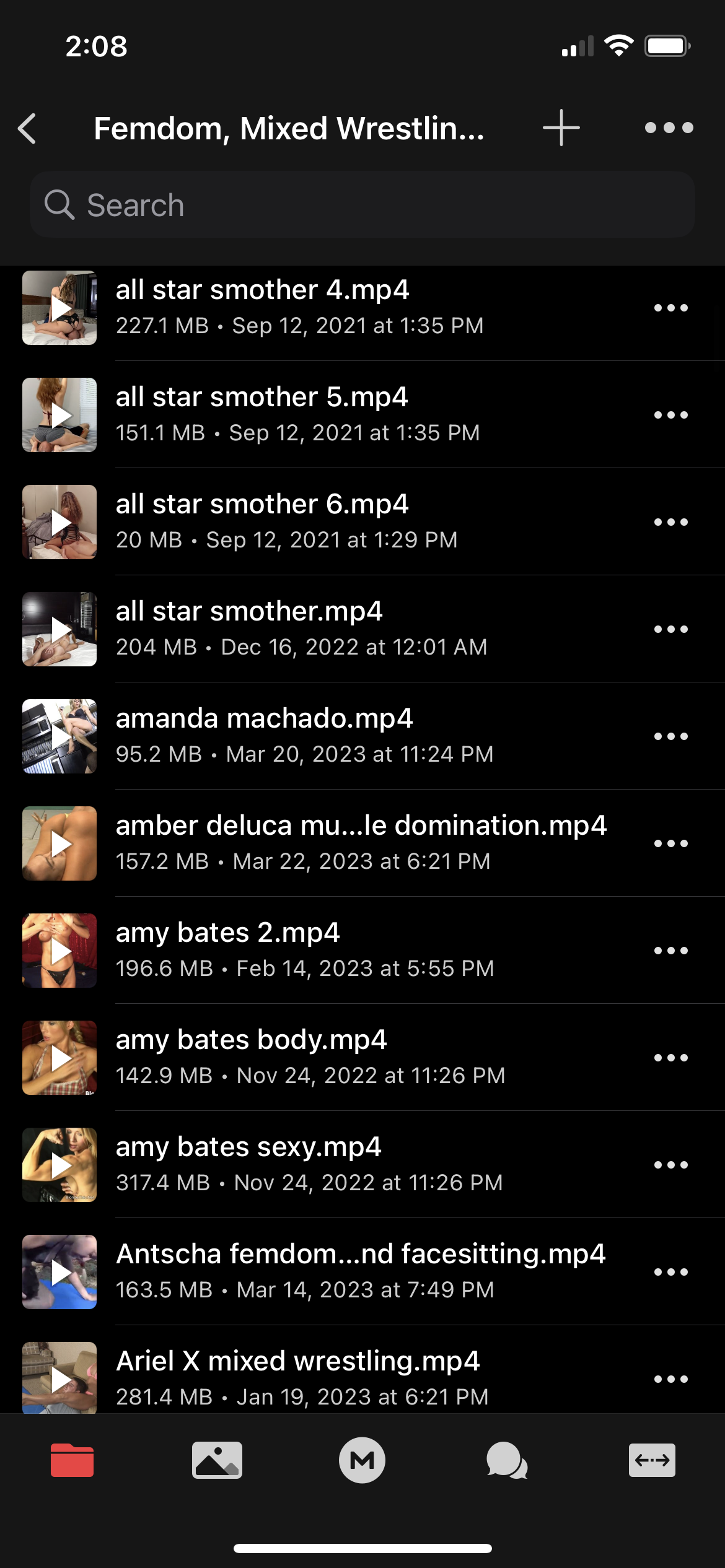Select the red cloud drive folder tab
Viewport: 725px width, 1568px height.
click(x=72, y=1460)
